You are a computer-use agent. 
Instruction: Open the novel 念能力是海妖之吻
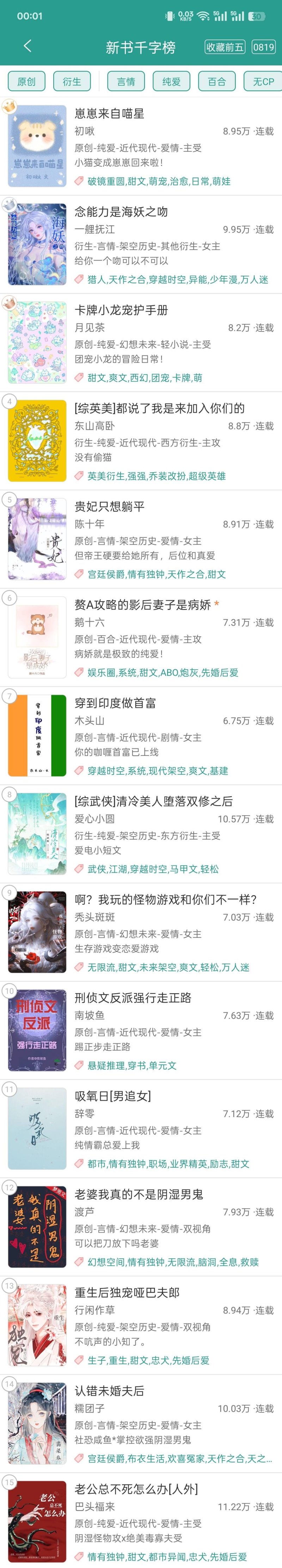click(x=121, y=212)
